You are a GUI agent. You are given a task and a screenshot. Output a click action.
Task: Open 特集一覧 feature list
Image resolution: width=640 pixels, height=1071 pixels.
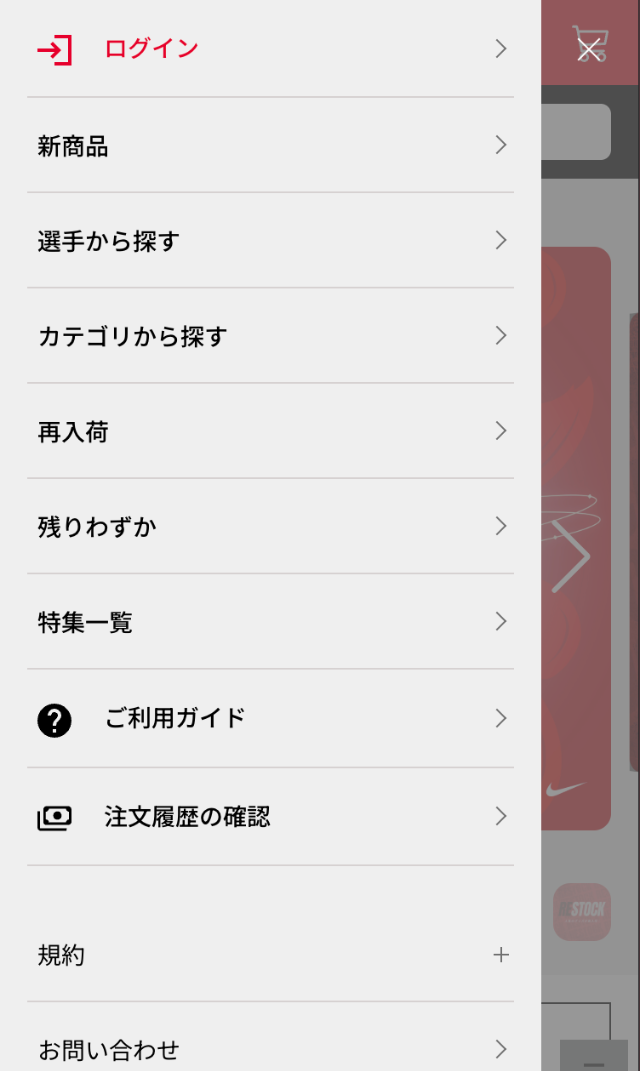(270, 622)
